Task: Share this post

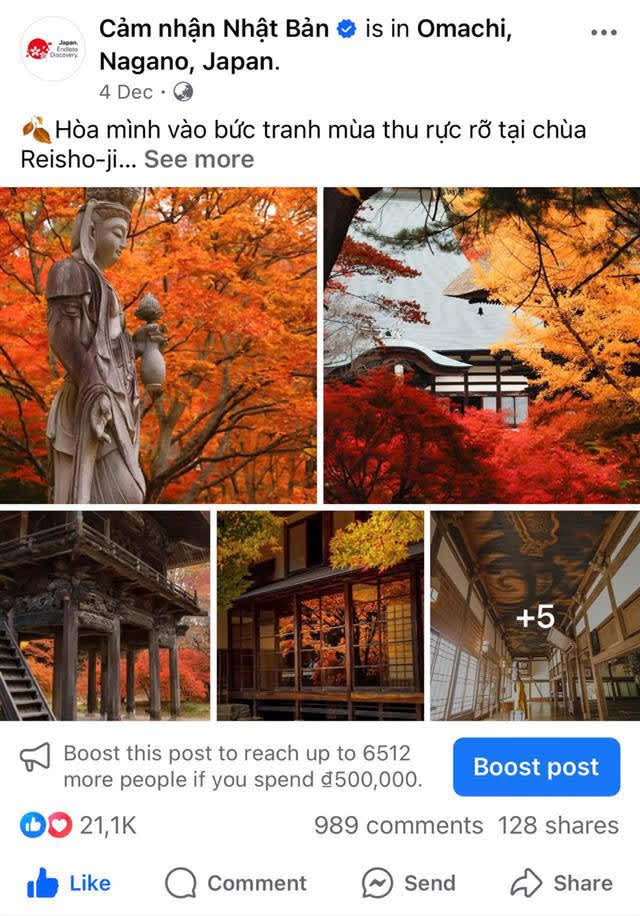Action: [561, 883]
